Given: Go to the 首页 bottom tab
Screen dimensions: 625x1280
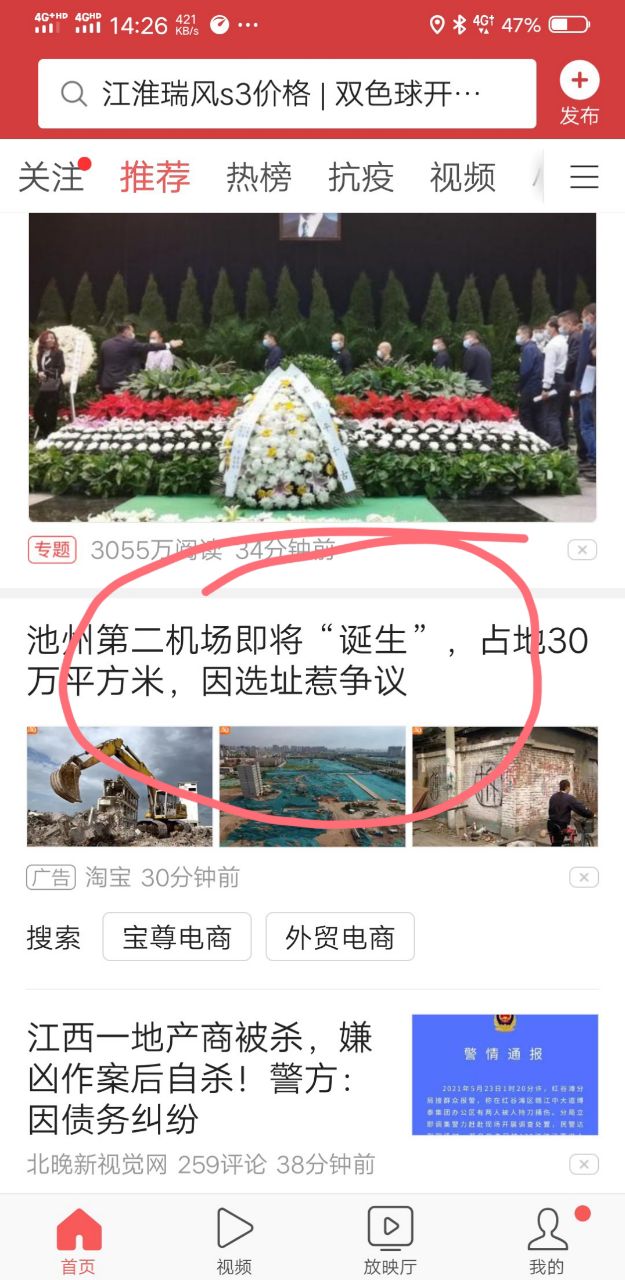Looking at the screenshot, I should (78, 1240).
